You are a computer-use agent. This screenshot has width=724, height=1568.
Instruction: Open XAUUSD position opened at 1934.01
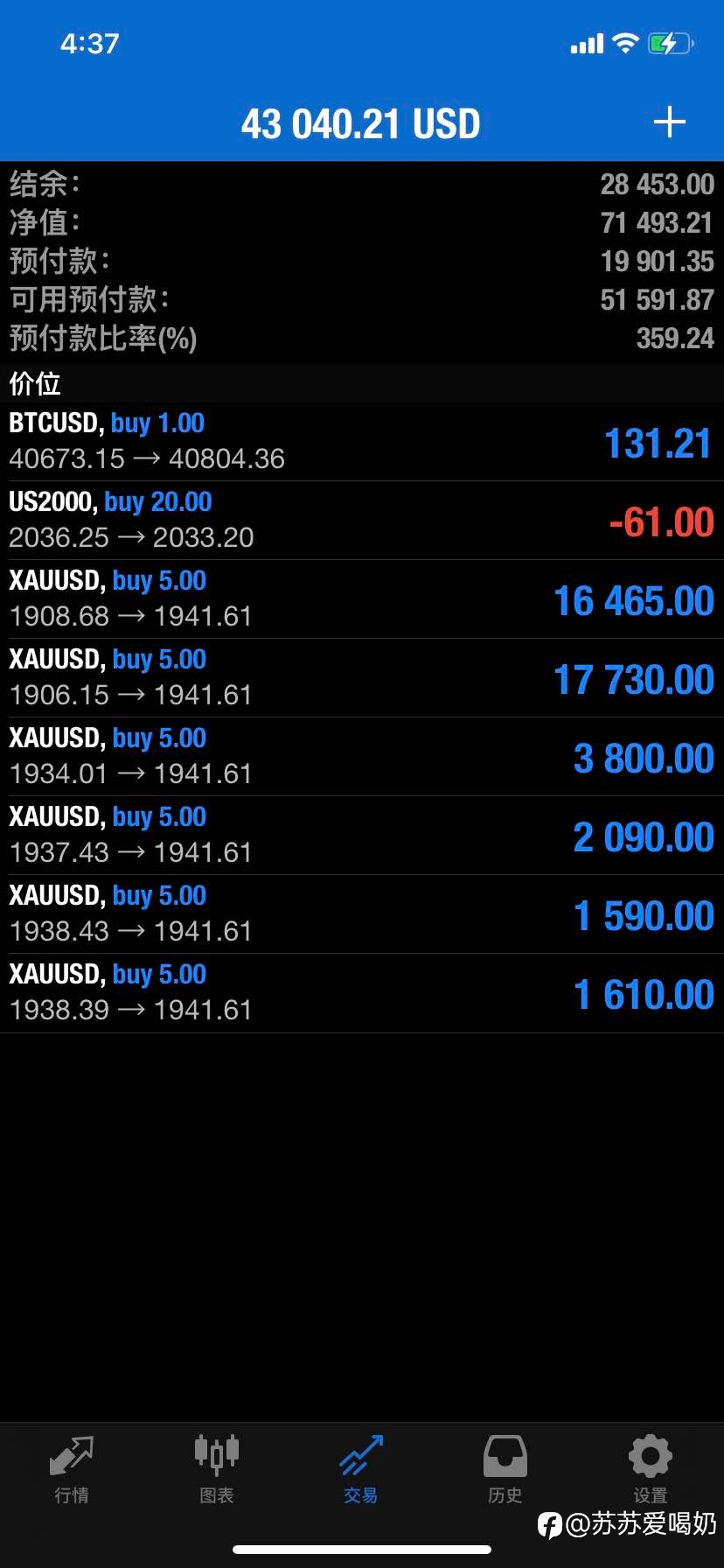(x=362, y=757)
